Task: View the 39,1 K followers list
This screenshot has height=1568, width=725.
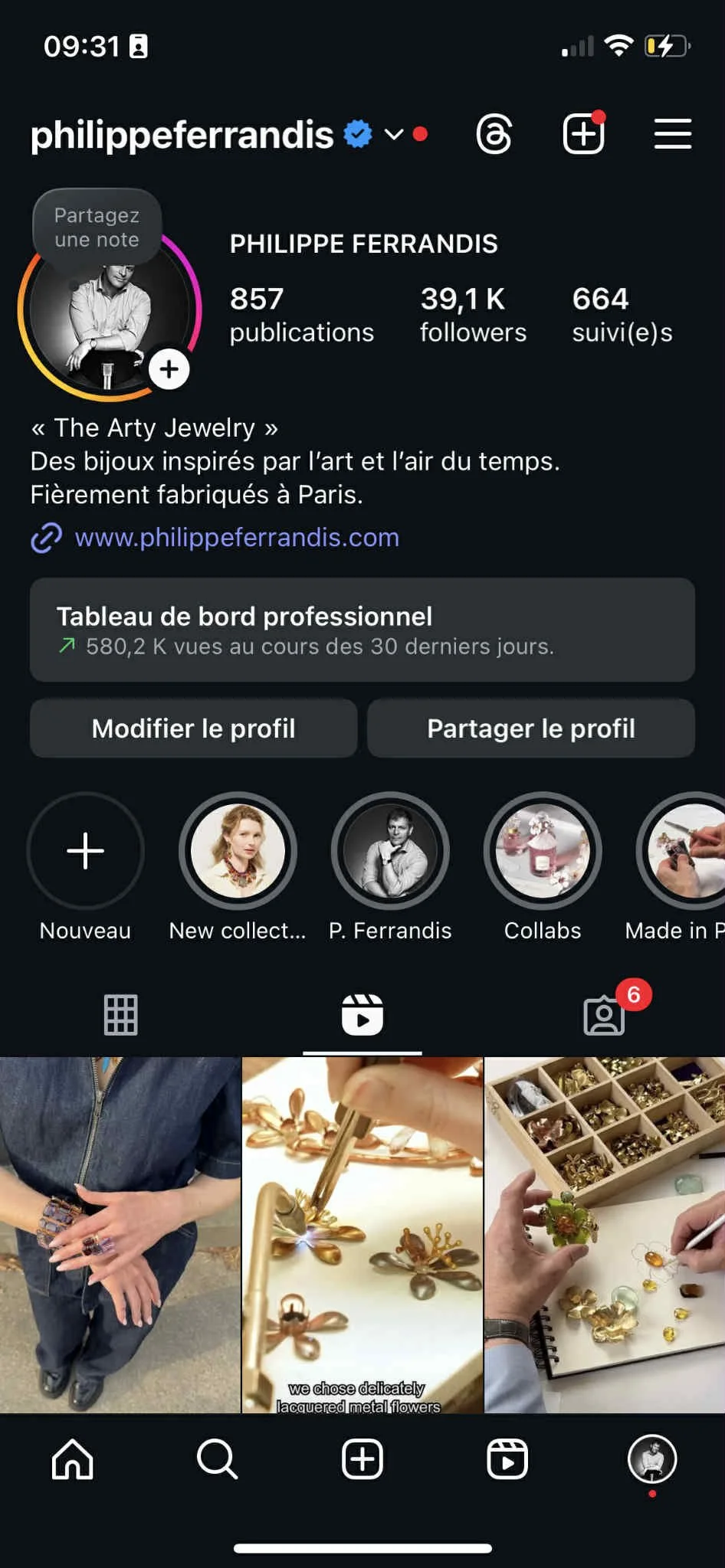Action: point(473,314)
